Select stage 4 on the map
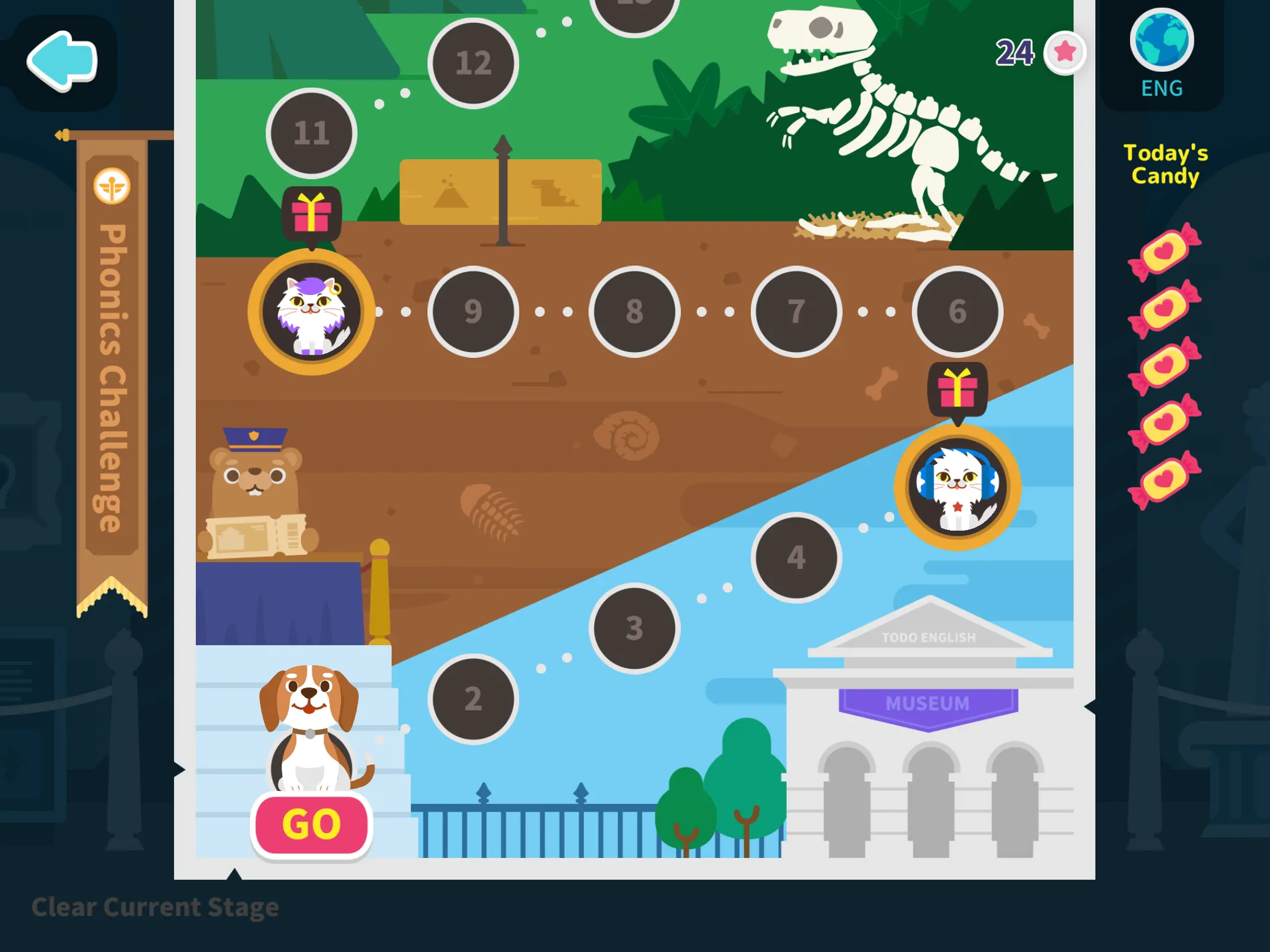The height and width of the screenshot is (952, 1270). point(796,557)
